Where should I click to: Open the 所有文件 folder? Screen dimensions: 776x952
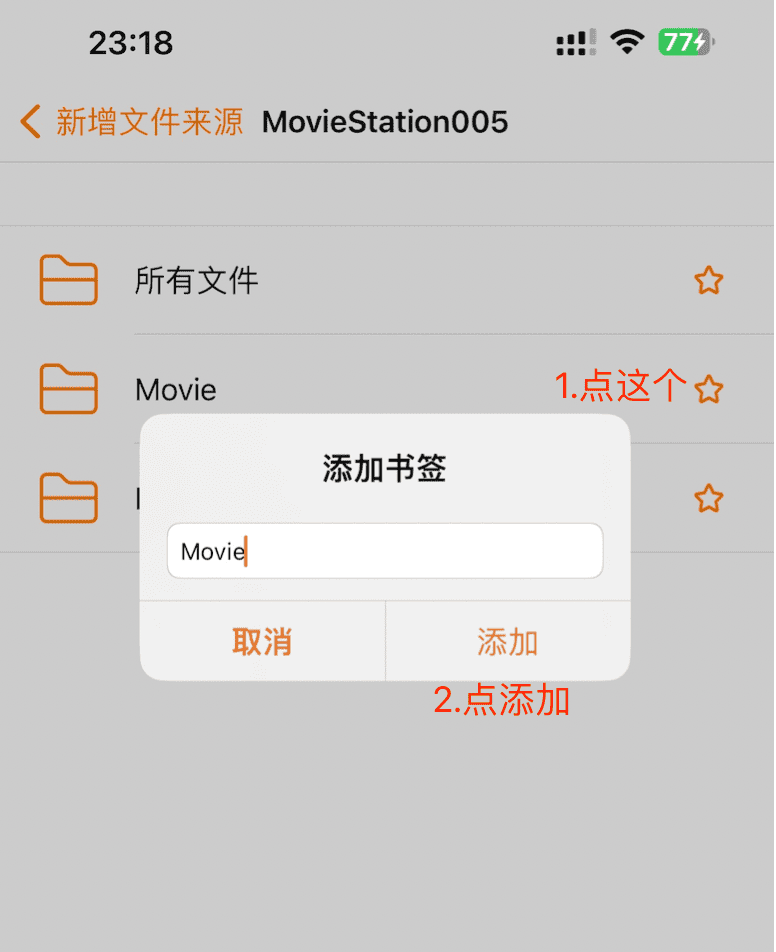coord(197,281)
